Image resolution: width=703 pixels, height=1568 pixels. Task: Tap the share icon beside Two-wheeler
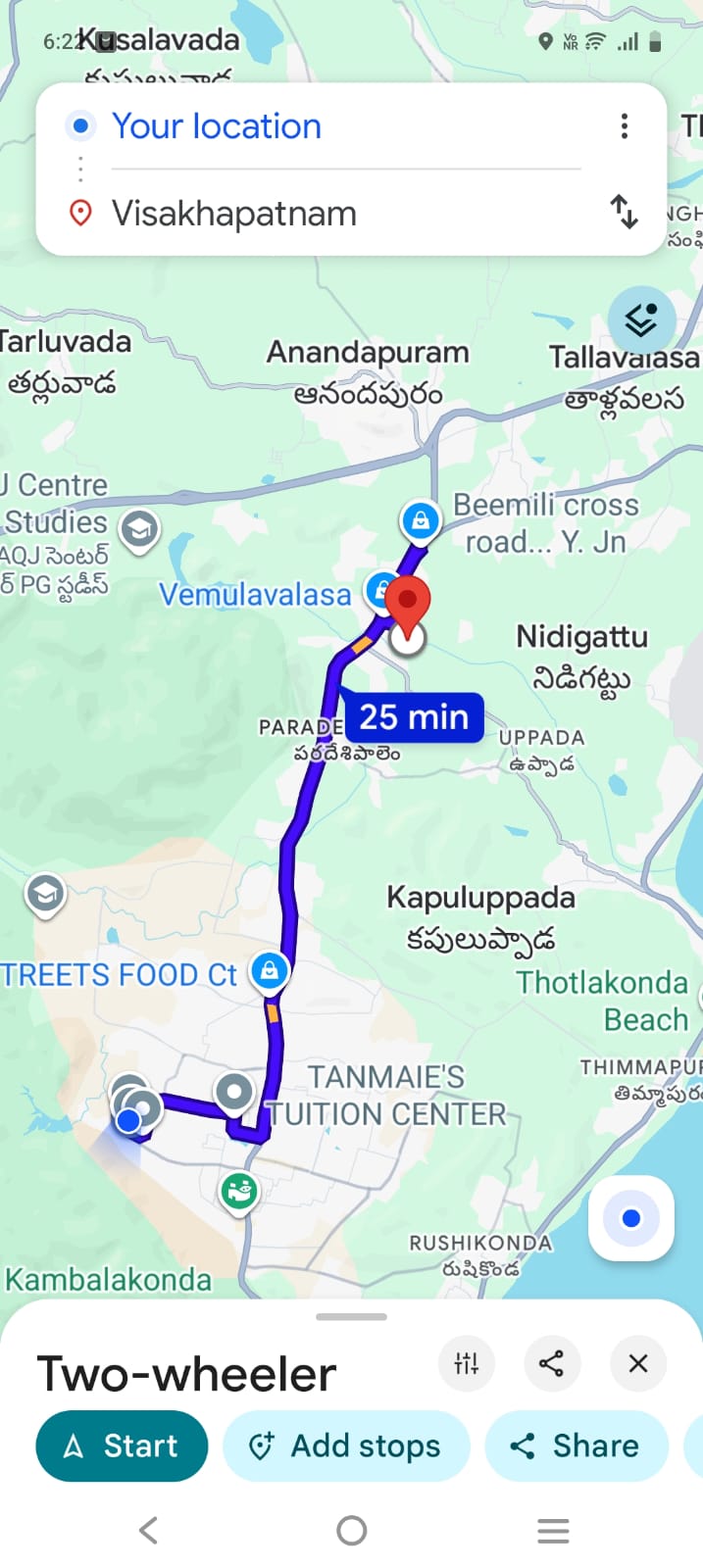[x=551, y=1363]
